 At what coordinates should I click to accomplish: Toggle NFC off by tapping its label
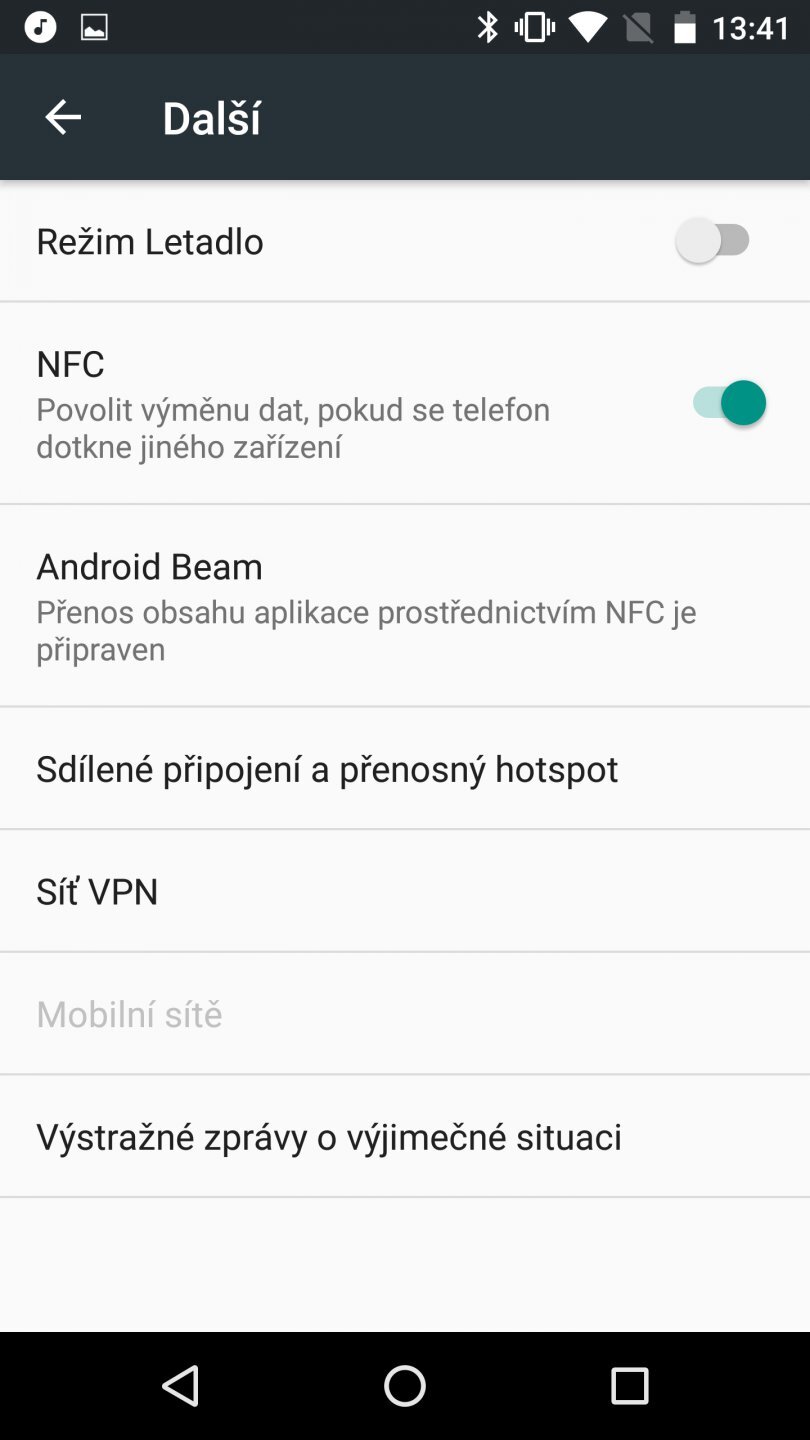[70, 364]
